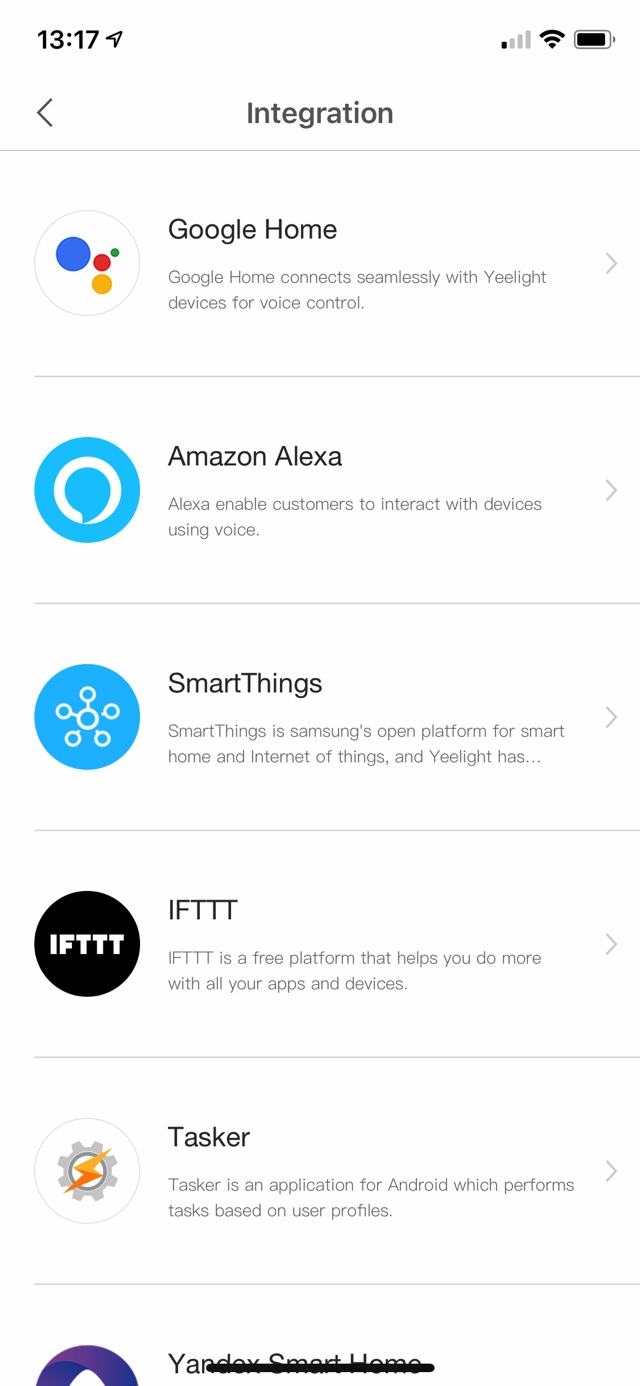Open the Tasker integration row

(x=320, y=1171)
